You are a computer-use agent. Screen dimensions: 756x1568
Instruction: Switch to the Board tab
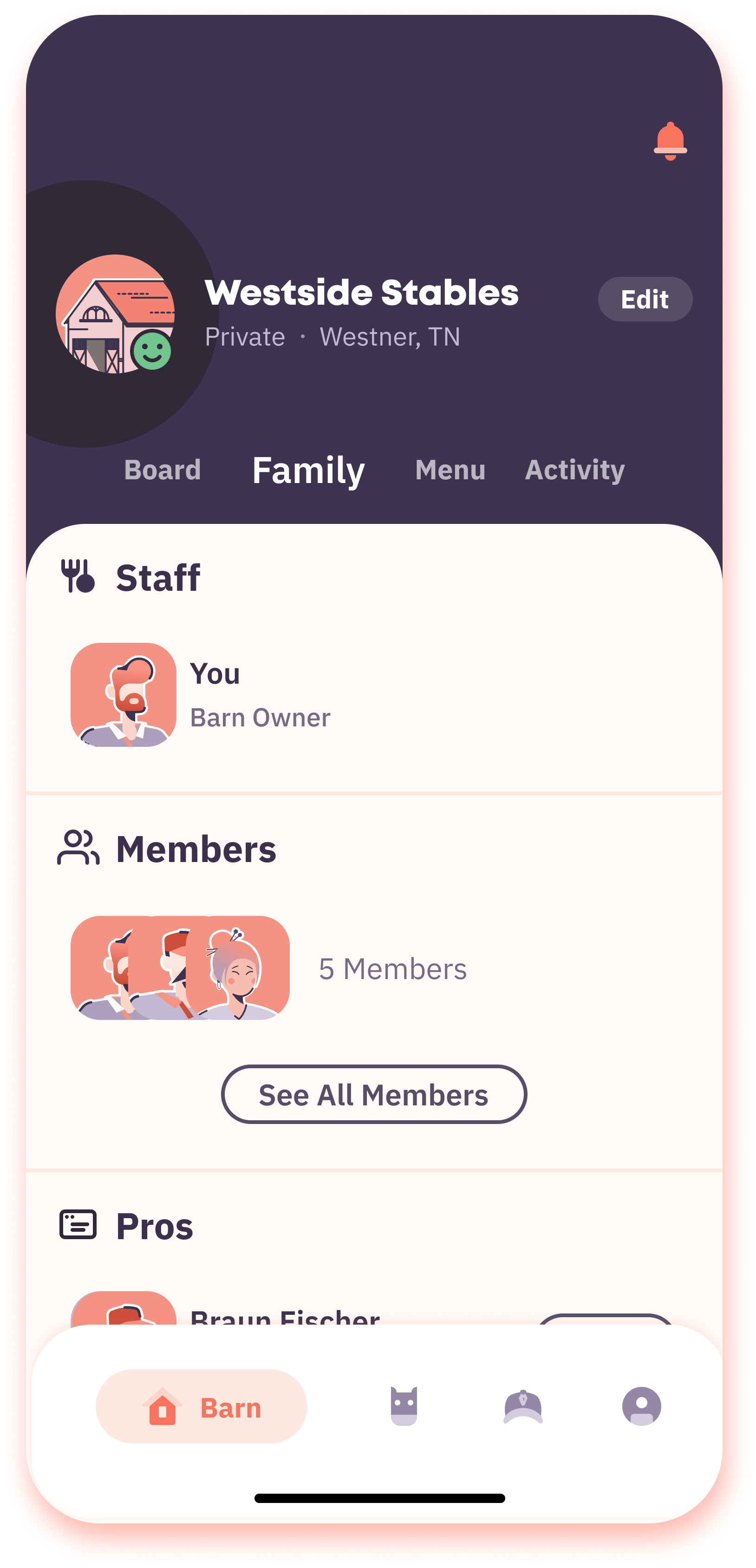point(163,470)
